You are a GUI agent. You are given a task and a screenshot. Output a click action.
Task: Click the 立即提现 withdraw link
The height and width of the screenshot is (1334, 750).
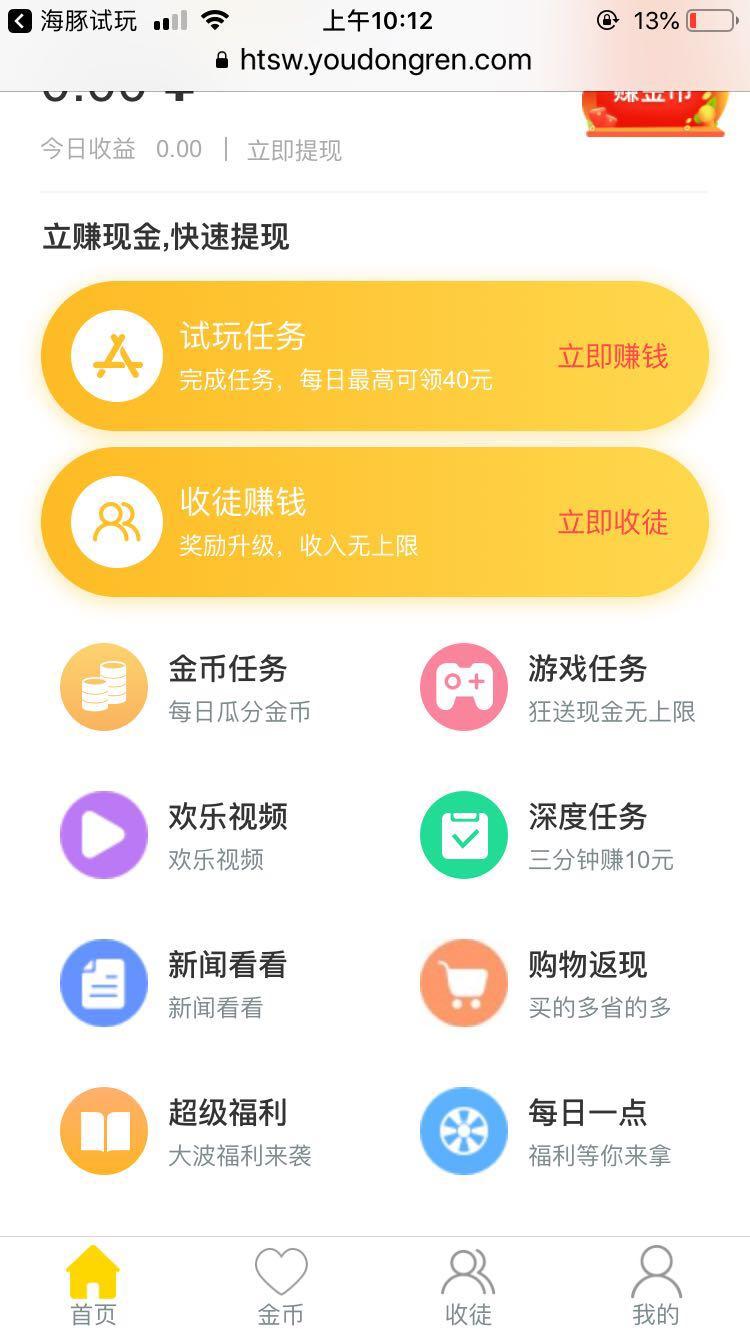tap(293, 150)
